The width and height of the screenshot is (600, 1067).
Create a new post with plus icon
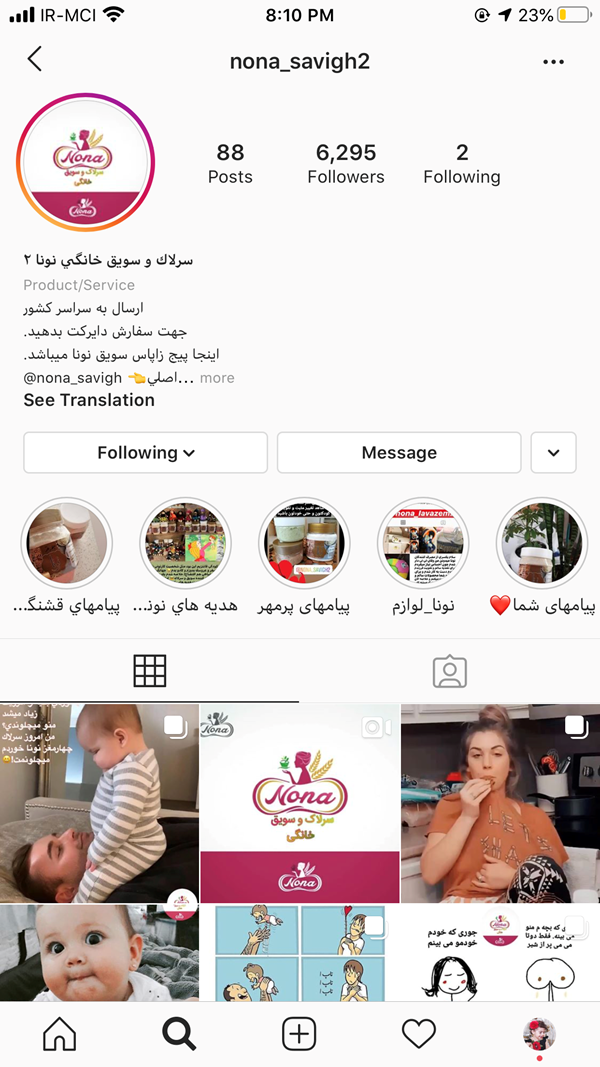(x=299, y=1035)
